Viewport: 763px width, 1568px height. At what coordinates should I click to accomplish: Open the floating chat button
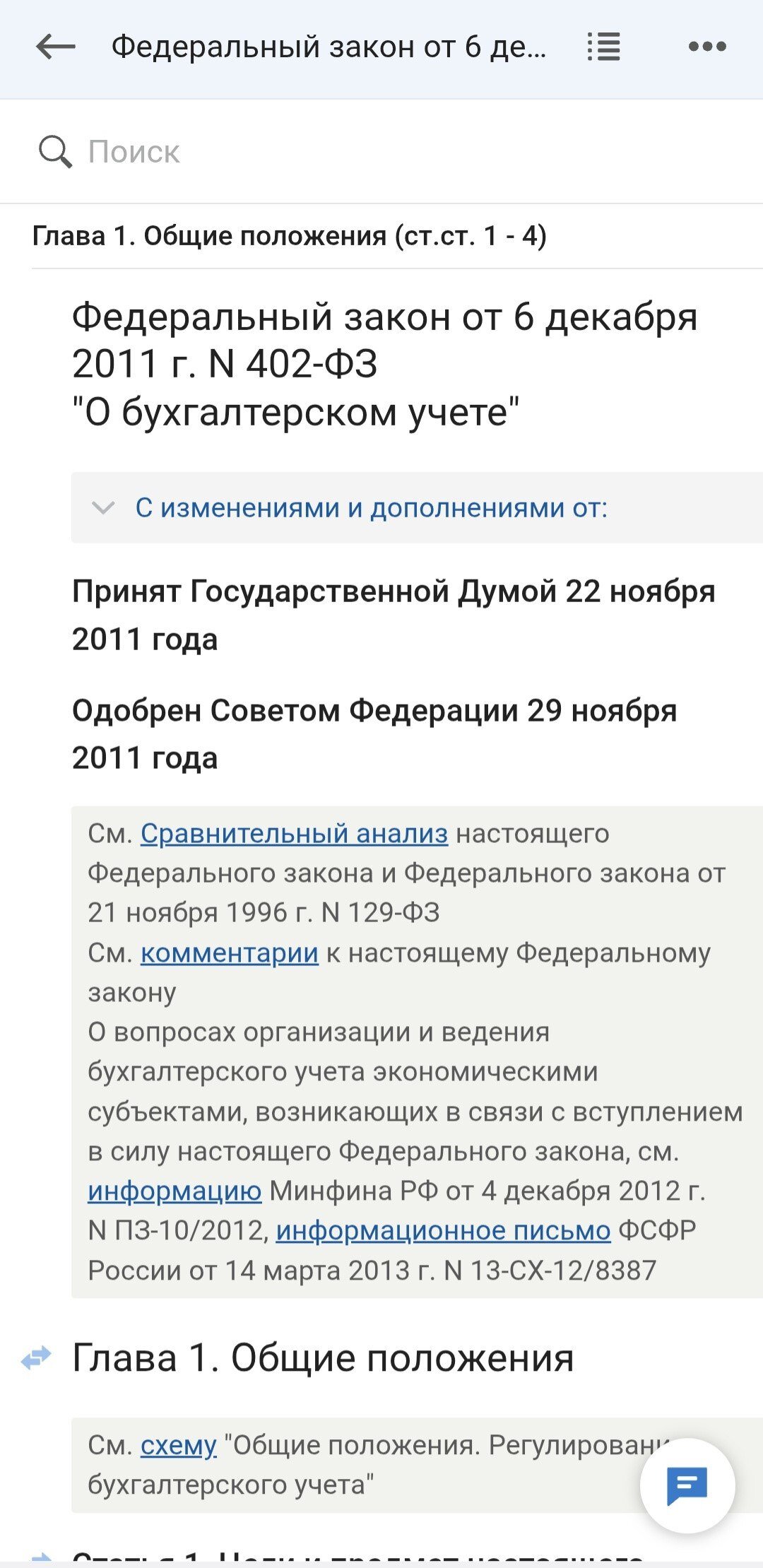687,1485
